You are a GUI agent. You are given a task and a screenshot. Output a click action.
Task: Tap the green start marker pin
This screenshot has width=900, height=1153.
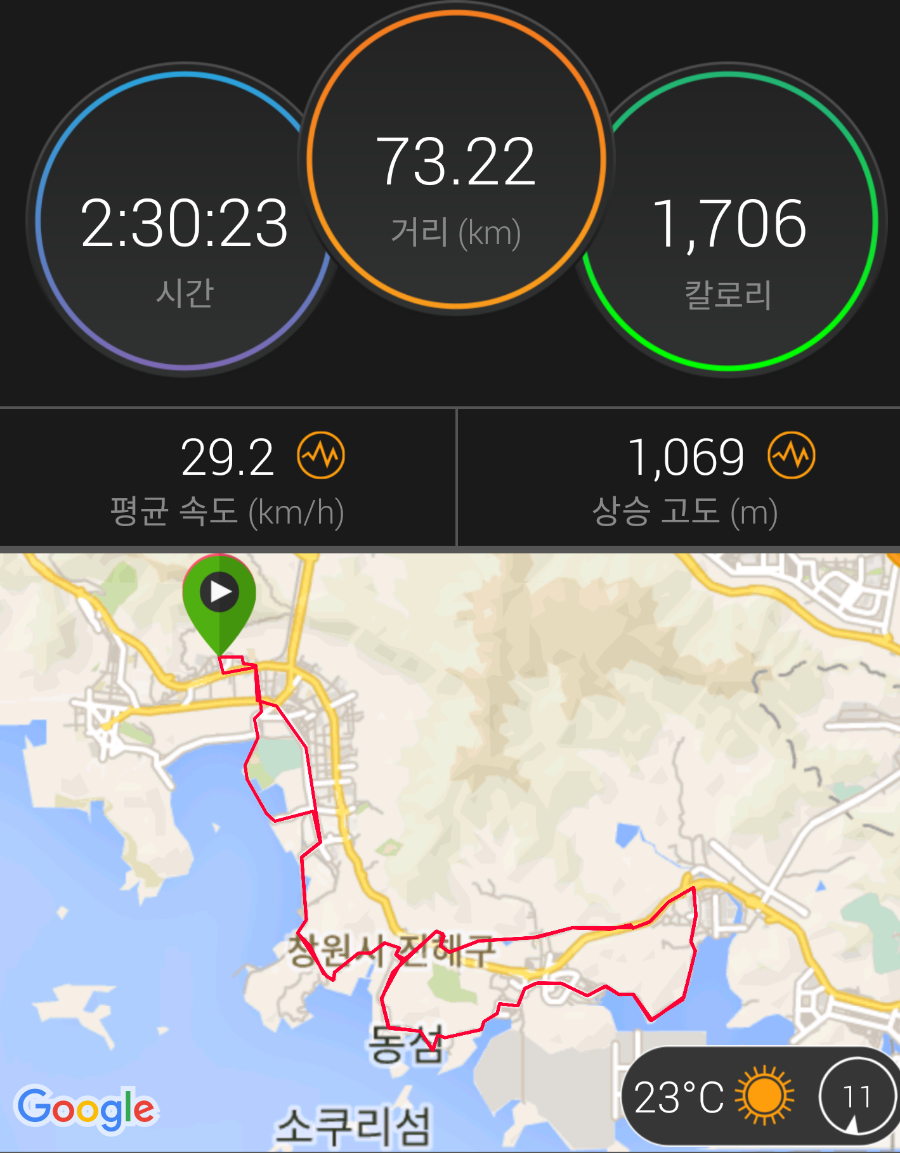tap(219, 598)
